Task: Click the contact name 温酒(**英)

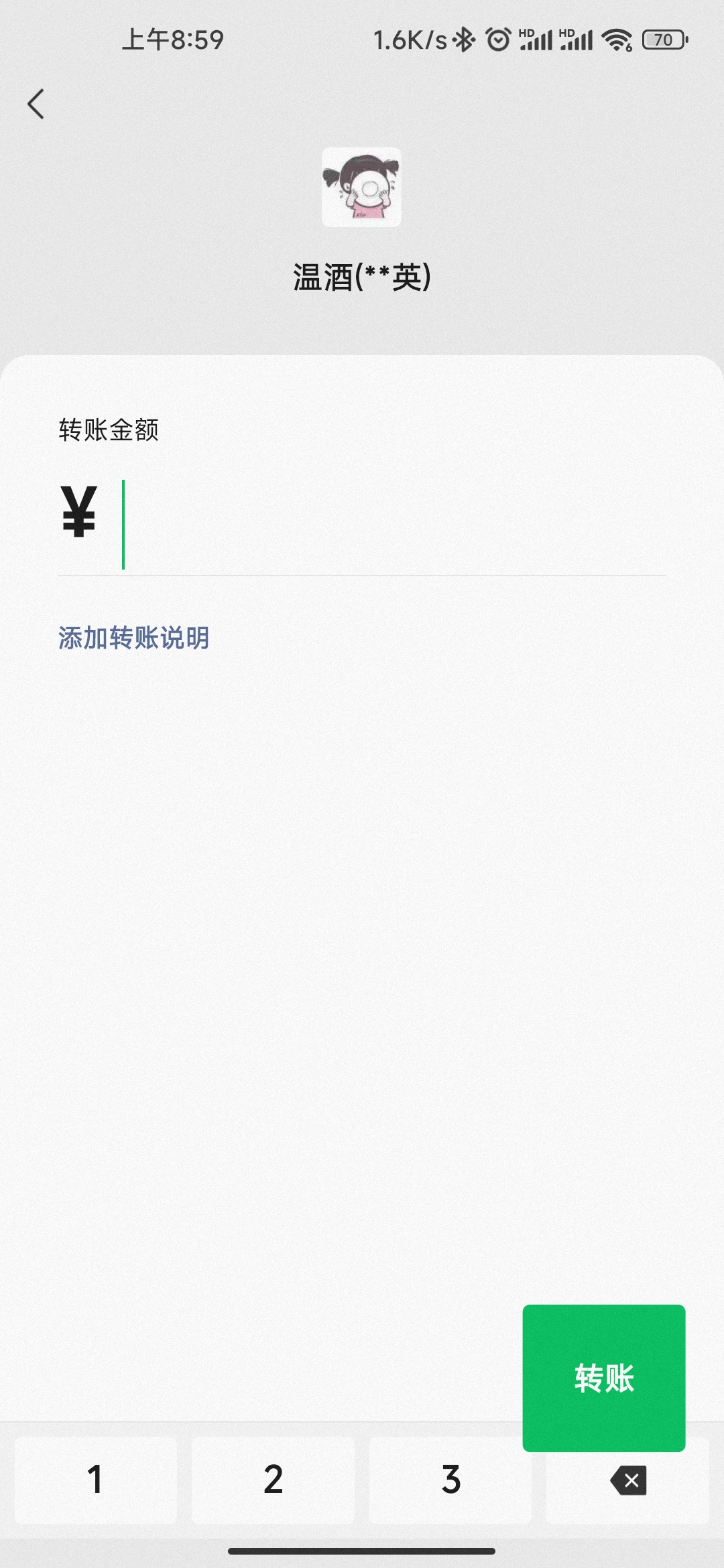Action: pyautogui.click(x=361, y=276)
